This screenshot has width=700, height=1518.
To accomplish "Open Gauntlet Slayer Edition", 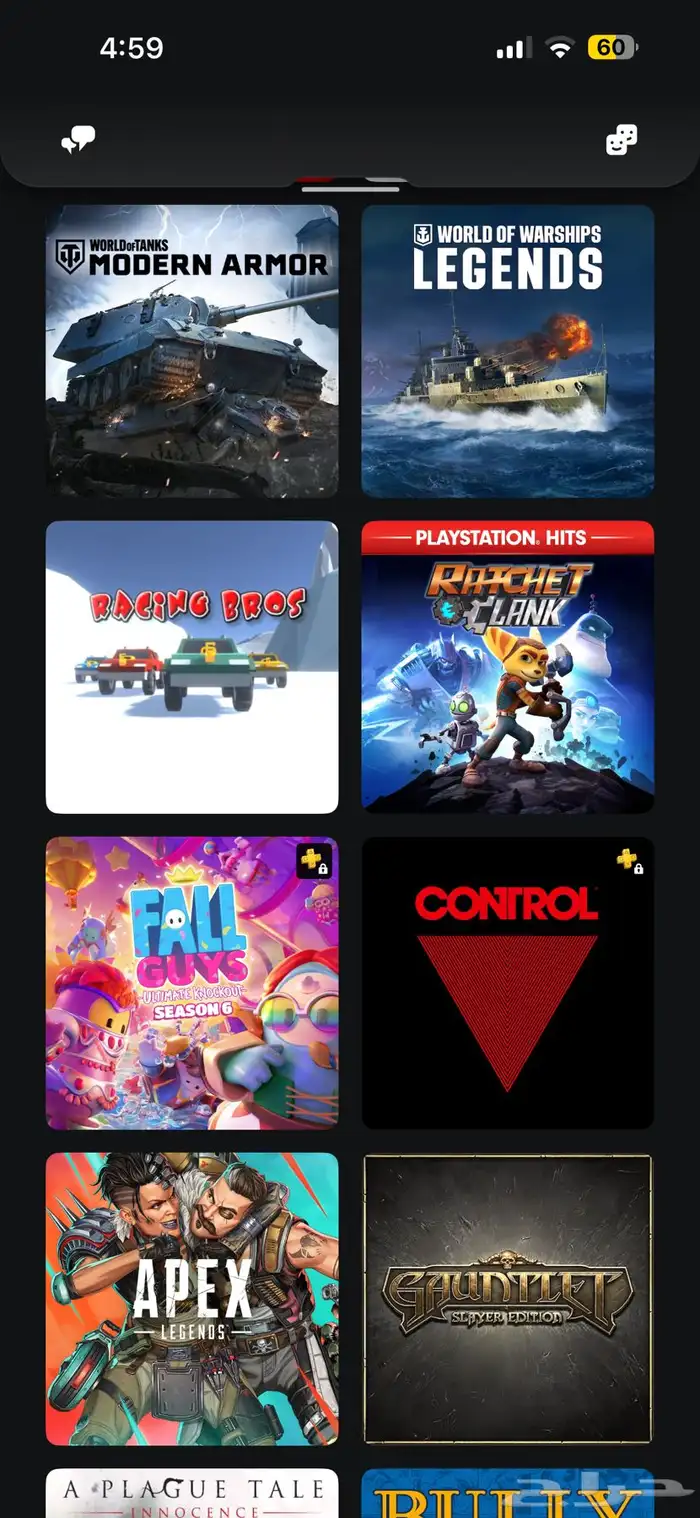I will tap(507, 1299).
